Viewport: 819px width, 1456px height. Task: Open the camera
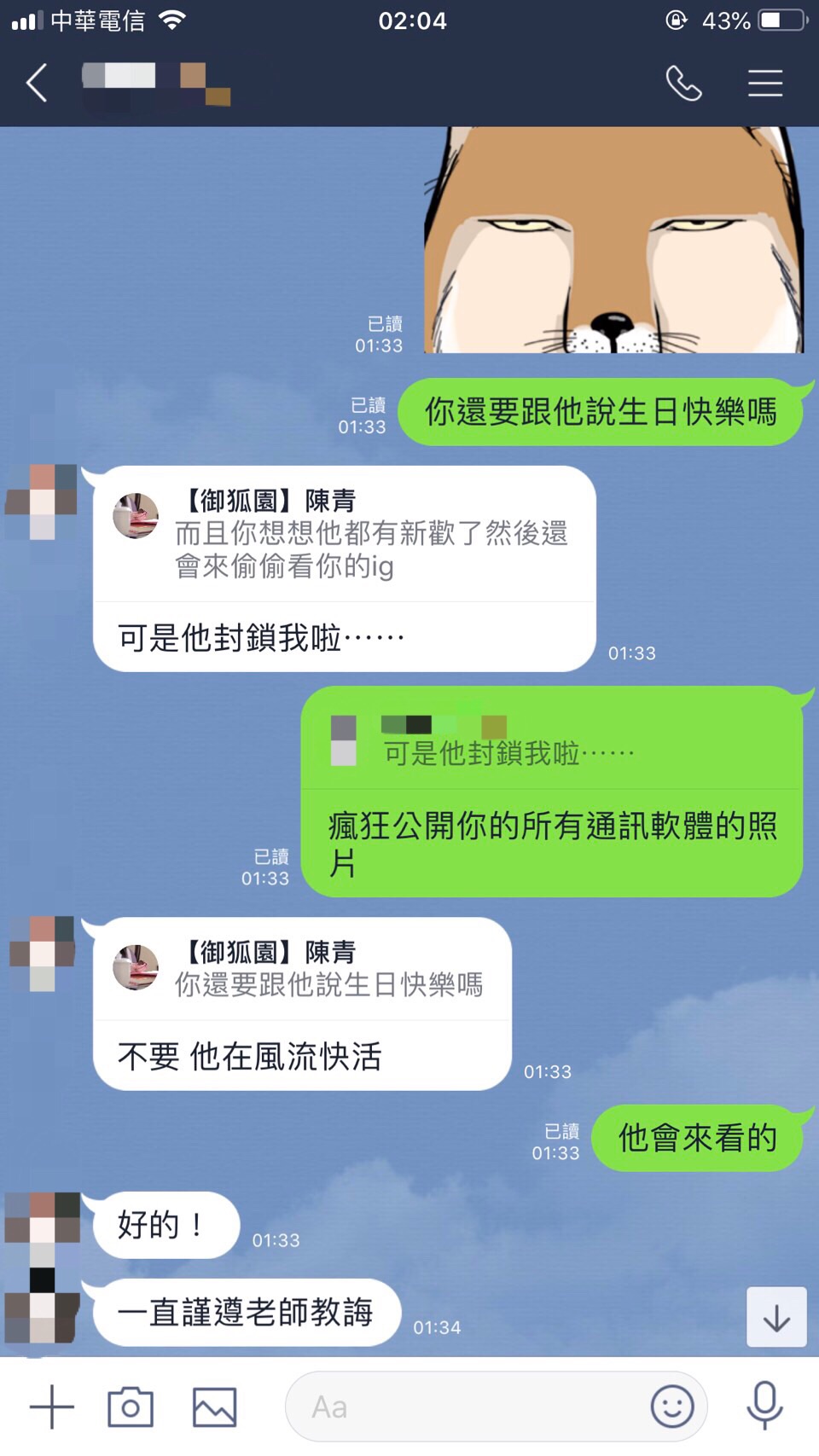131,1407
